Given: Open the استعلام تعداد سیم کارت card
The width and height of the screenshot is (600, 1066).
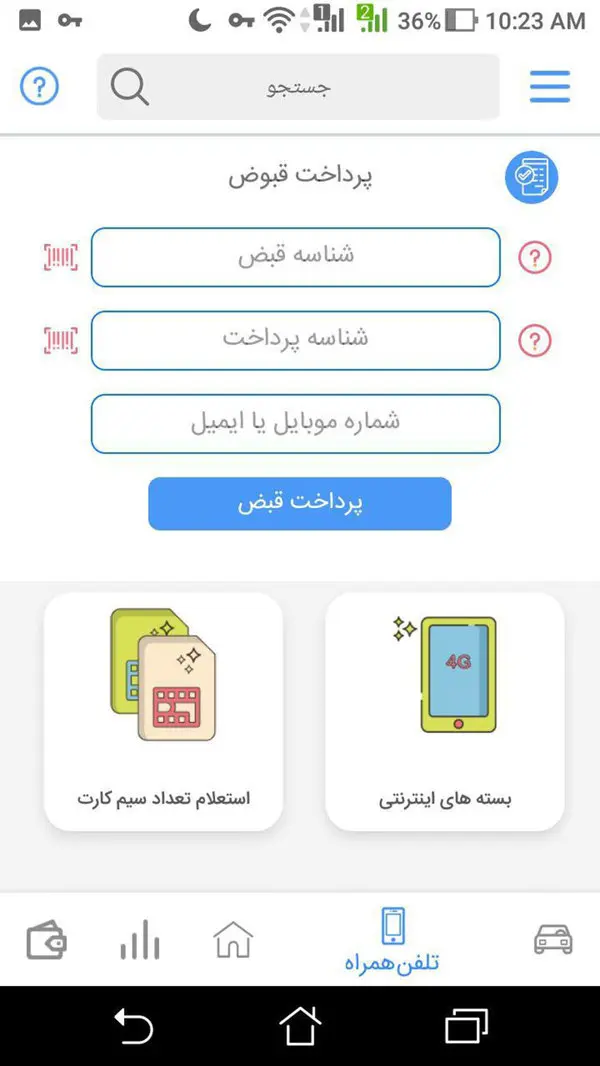Looking at the screenshot, I should pos(164,710).
